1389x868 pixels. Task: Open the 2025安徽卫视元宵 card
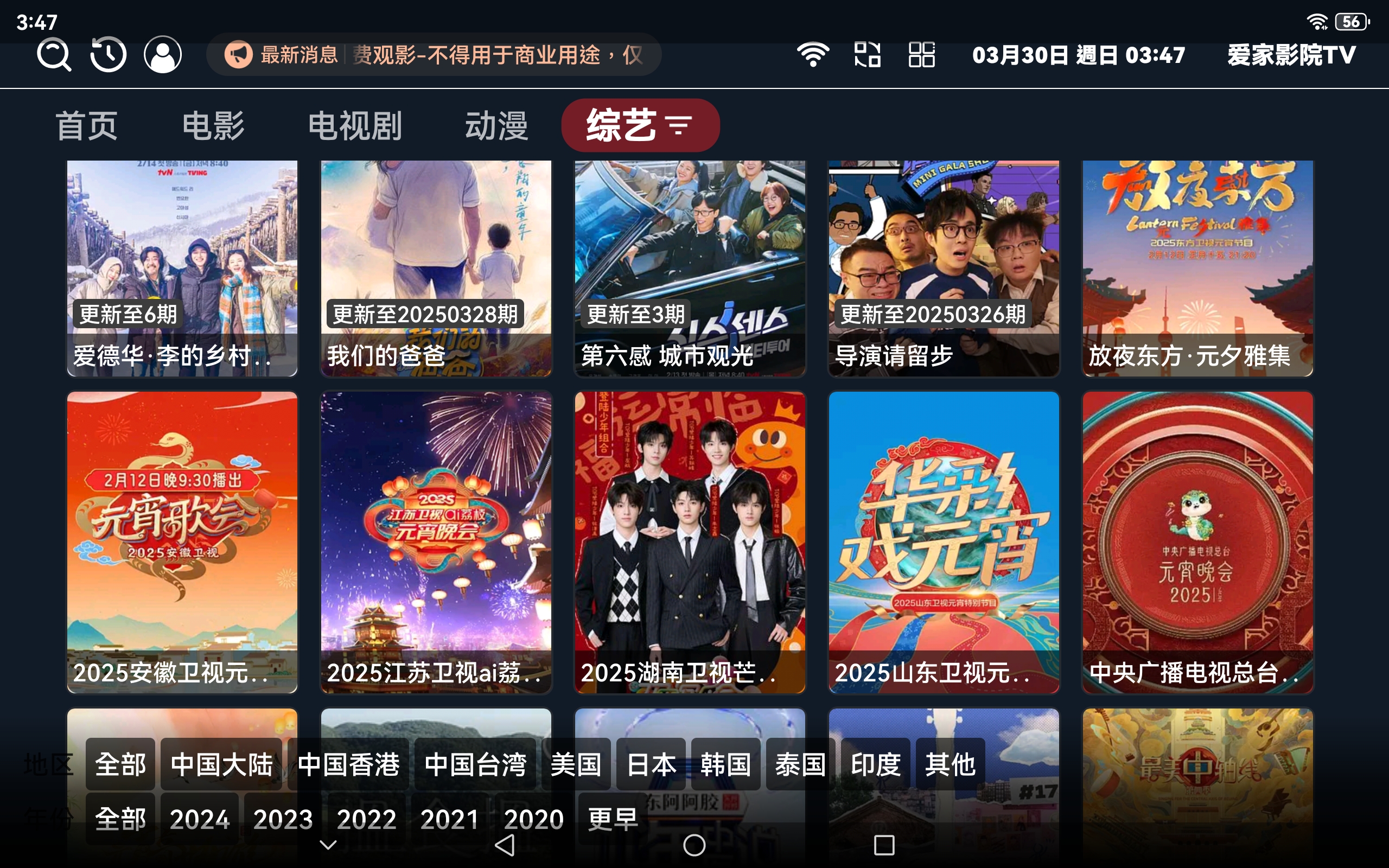[182, 542]
